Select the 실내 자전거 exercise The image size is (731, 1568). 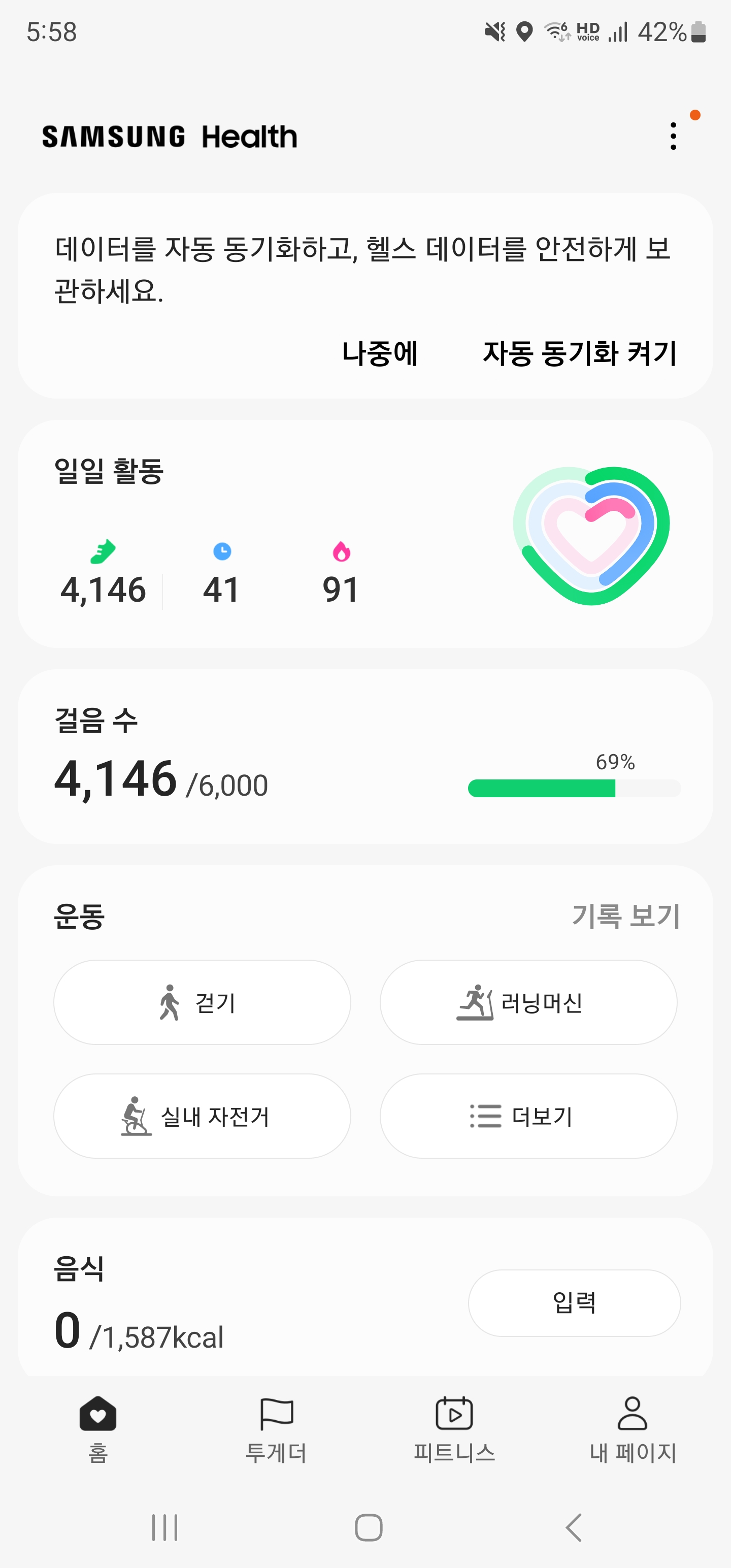[202, 1116]
